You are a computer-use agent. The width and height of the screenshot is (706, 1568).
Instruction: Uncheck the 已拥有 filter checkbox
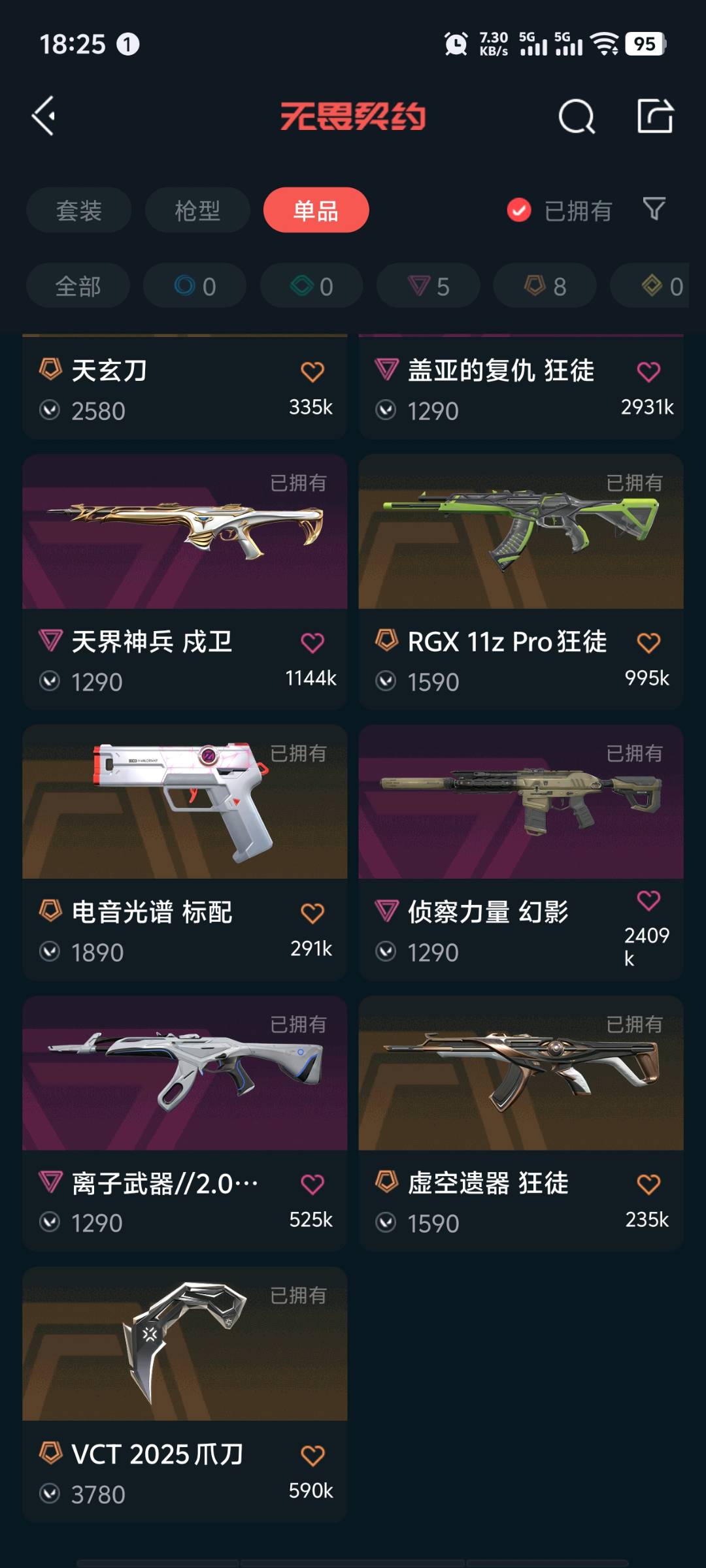(519, 210)
